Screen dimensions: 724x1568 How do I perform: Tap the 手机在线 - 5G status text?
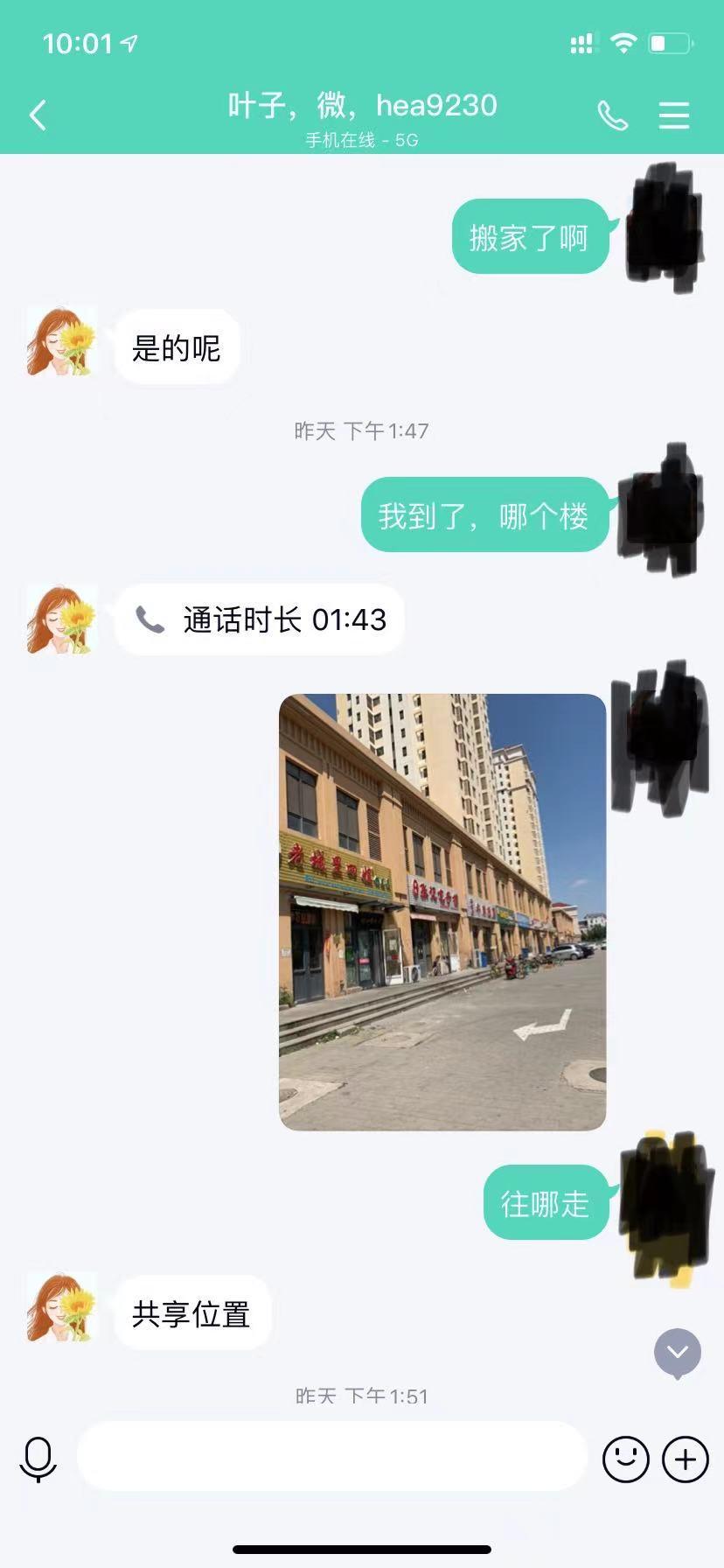[361, 138]
